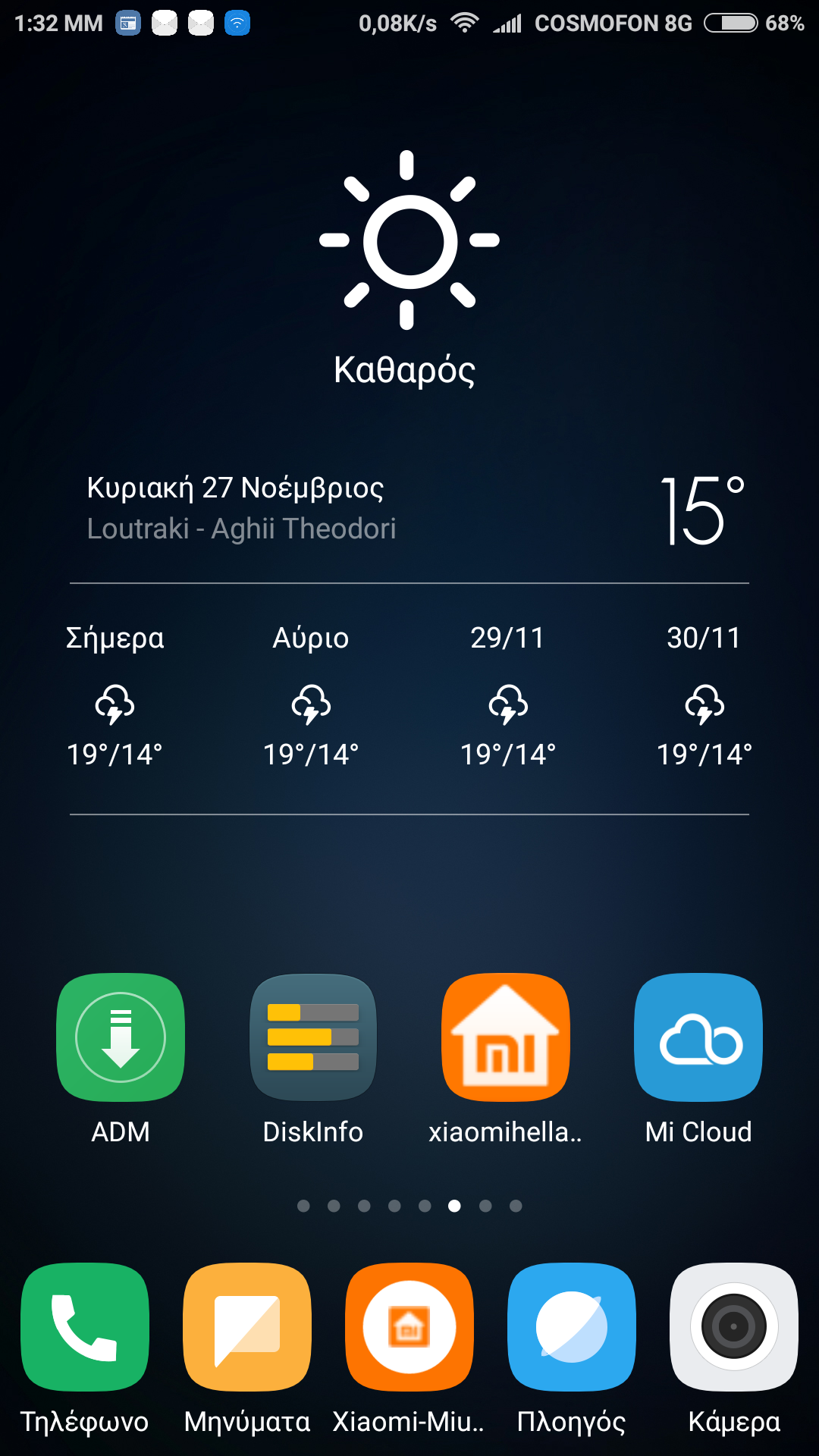Viewport: 819px width, 1456px height.
Task: Launch DiskInfo app
Action: click(313, 1037)
